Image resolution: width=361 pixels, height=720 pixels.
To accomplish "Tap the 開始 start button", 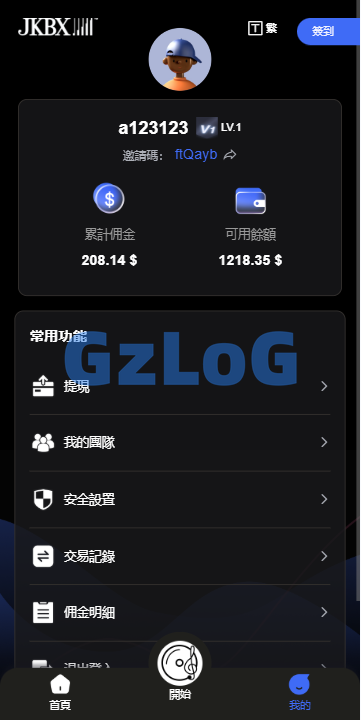I will click(180, 670).
